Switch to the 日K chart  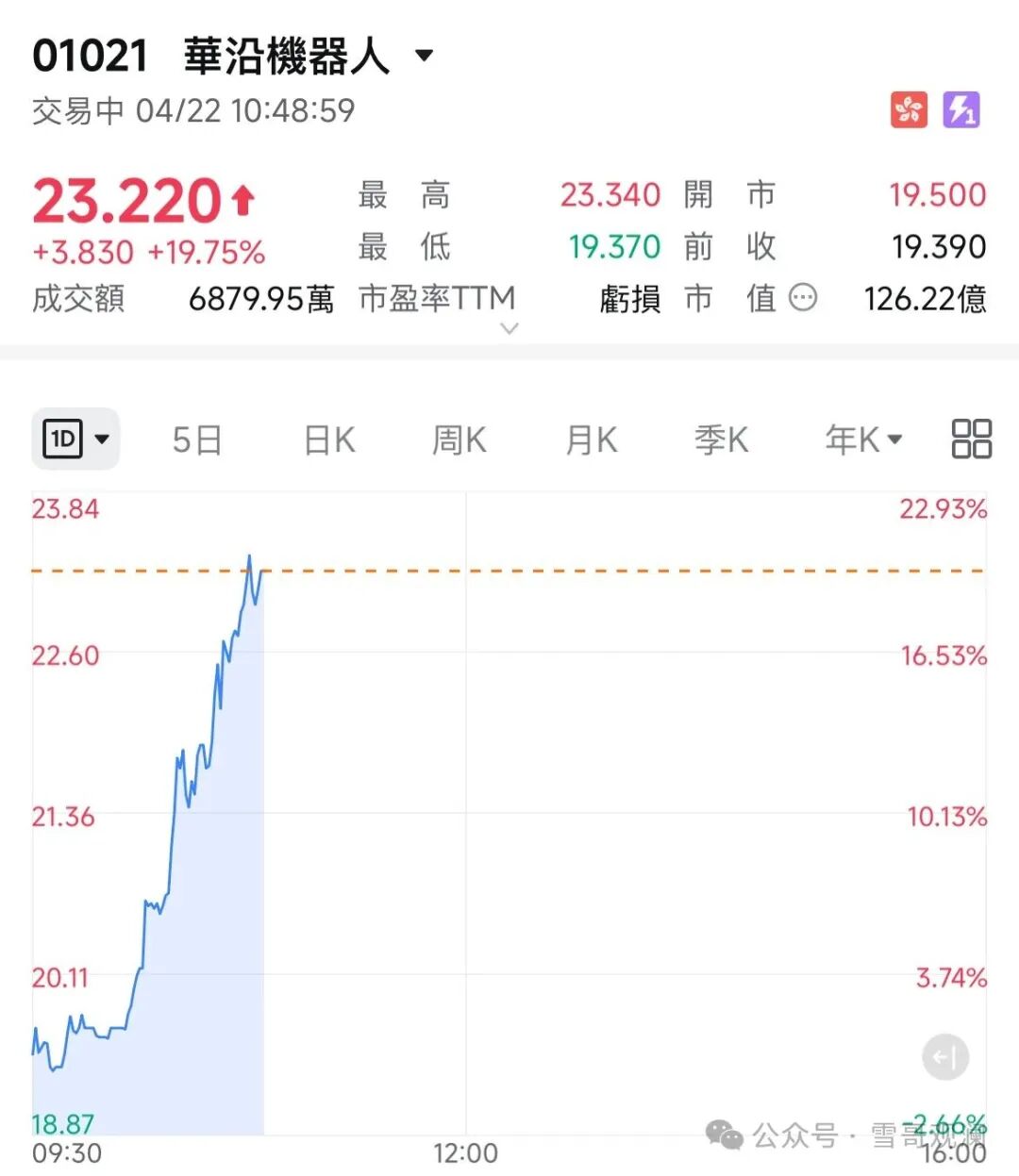pos(329,439)
